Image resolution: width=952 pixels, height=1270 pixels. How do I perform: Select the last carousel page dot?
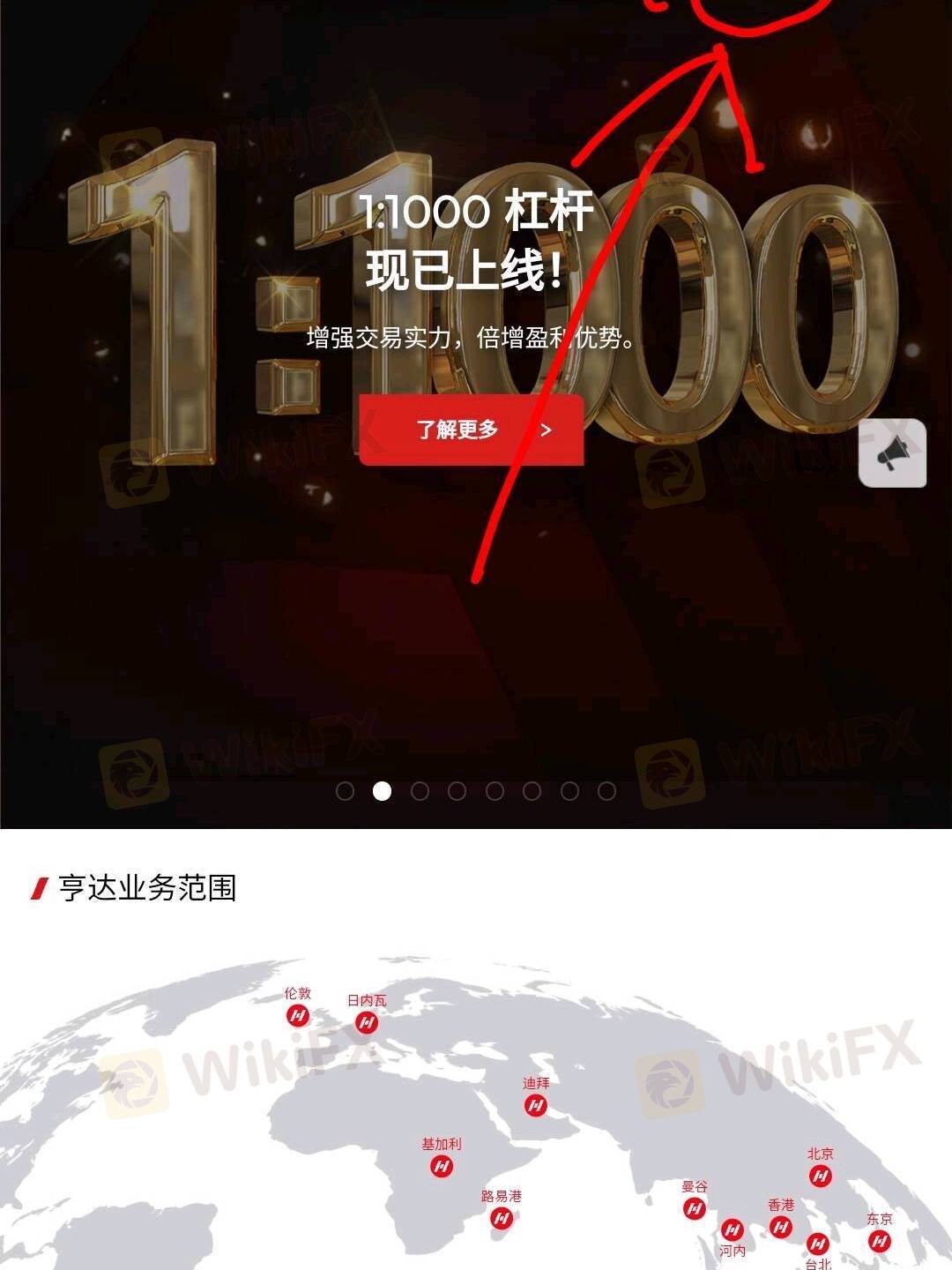coord(606,791)
